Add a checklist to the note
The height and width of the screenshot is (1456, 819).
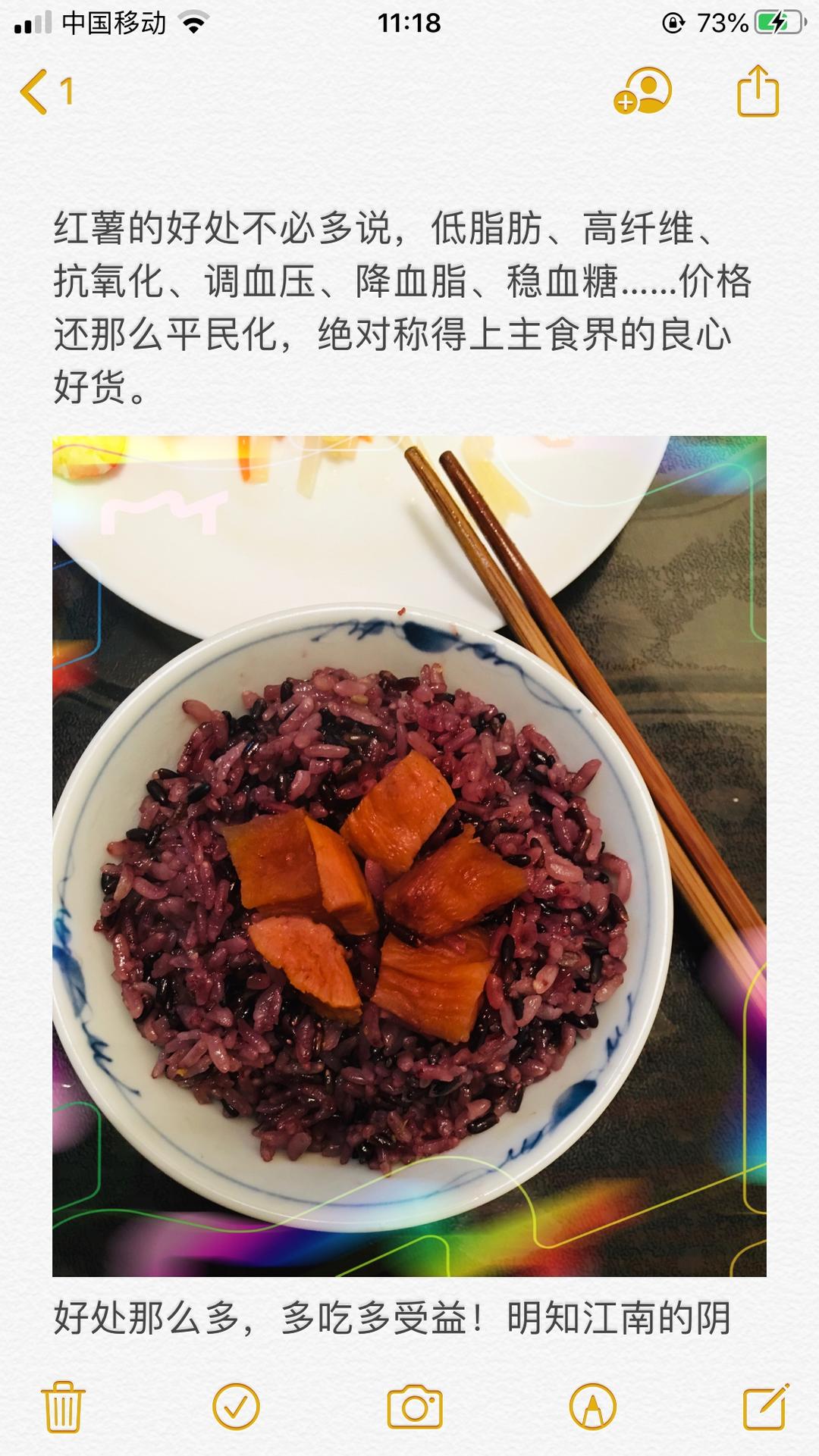[237, 1407]
